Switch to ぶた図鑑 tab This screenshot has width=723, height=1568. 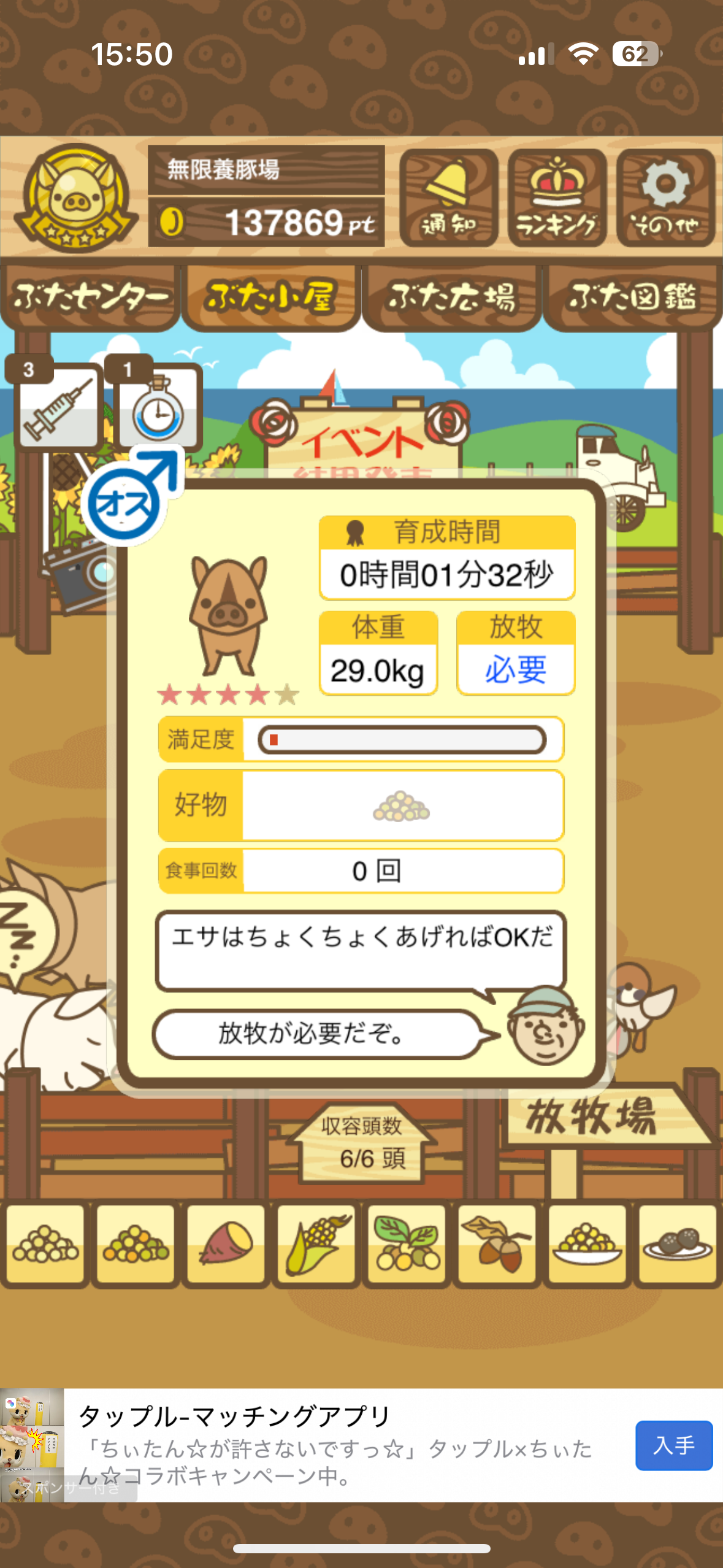point(632,298)
